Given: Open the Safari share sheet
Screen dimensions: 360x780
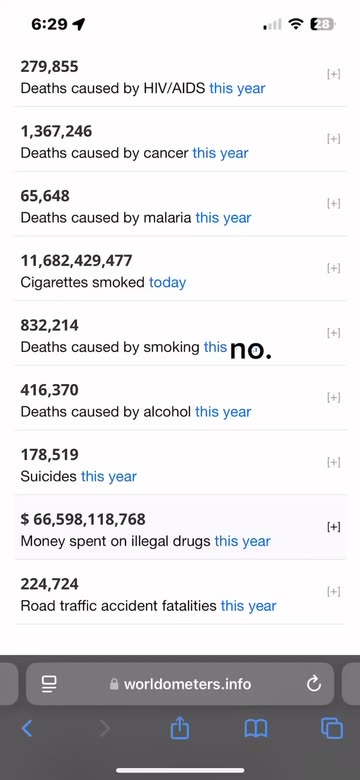Looking at the screenshot, I should 180,729.
